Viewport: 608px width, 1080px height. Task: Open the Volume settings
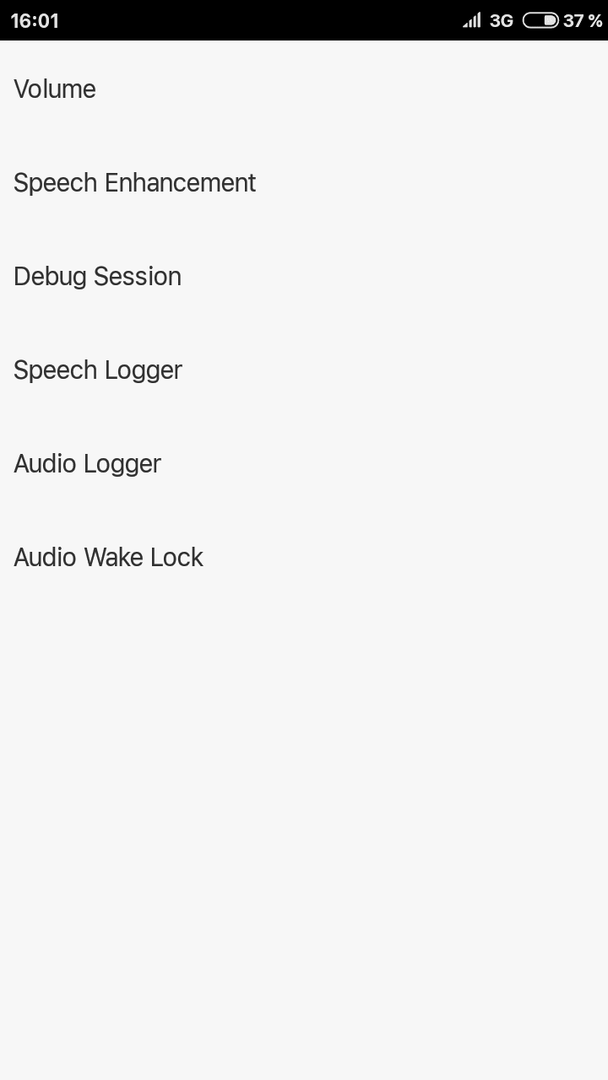click(x=304, y=89)
